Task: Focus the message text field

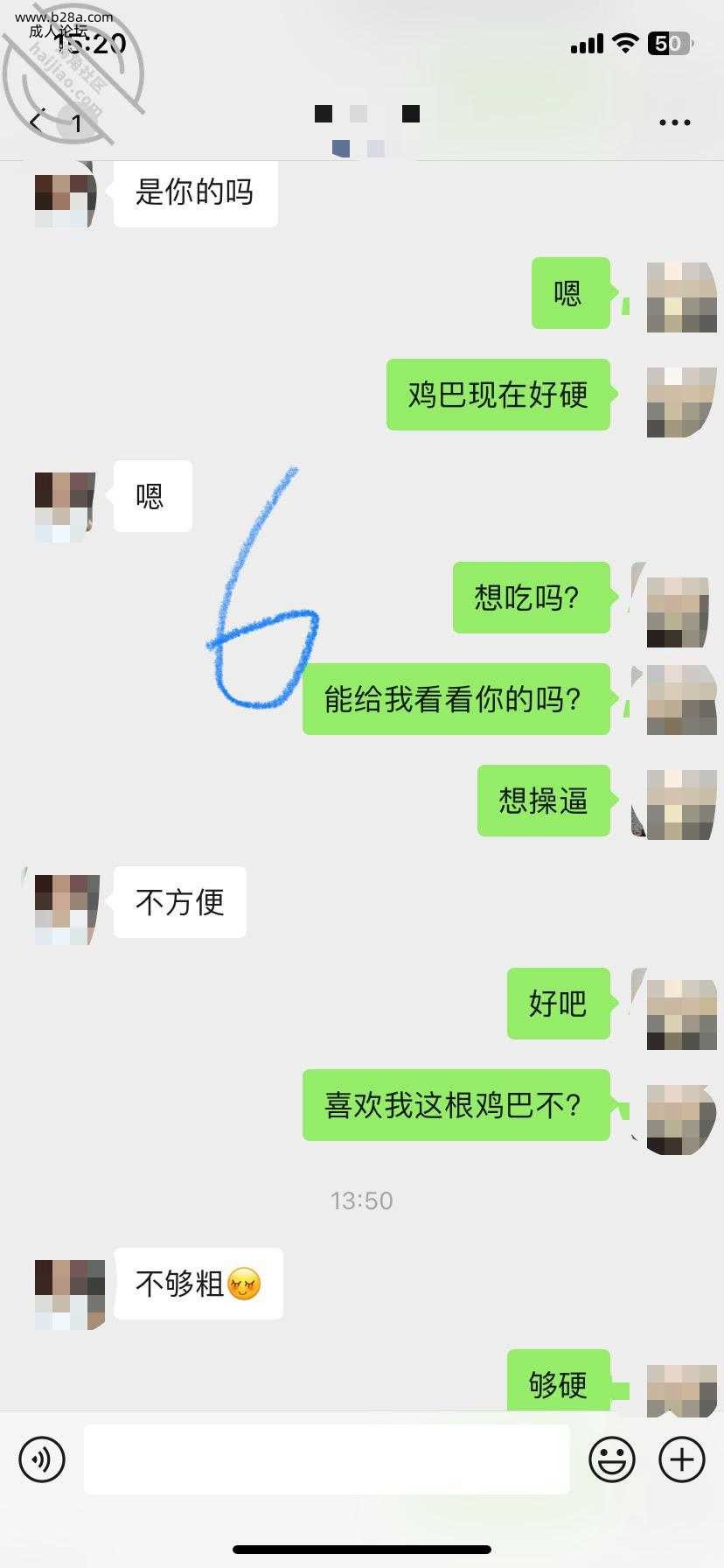Action: coord(326,1459)
